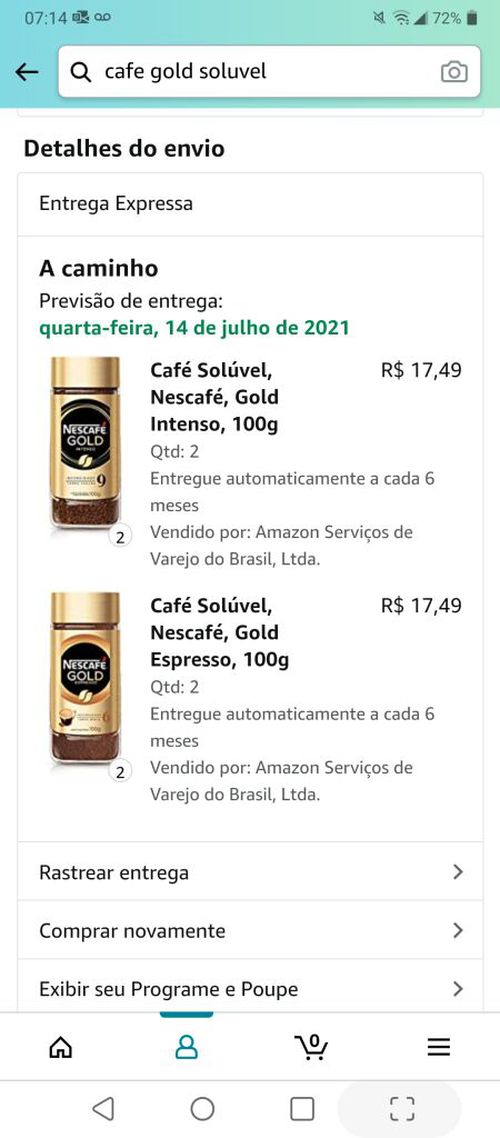Open Nescafé Gold Espresso product image
500x1138 pixels.
(x=85, y=680)
